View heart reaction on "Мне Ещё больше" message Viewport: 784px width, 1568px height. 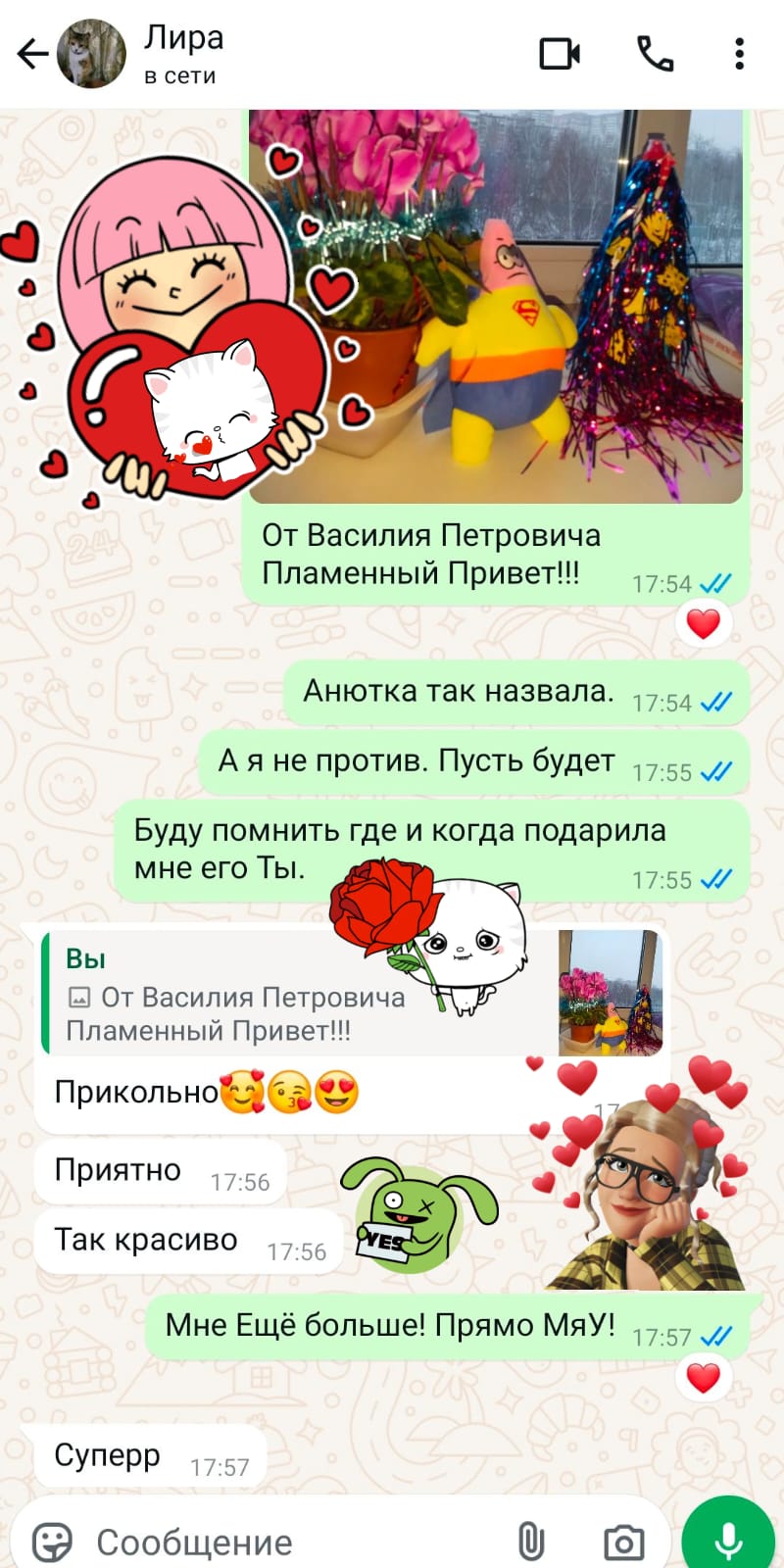click(x=703, y=1379)
